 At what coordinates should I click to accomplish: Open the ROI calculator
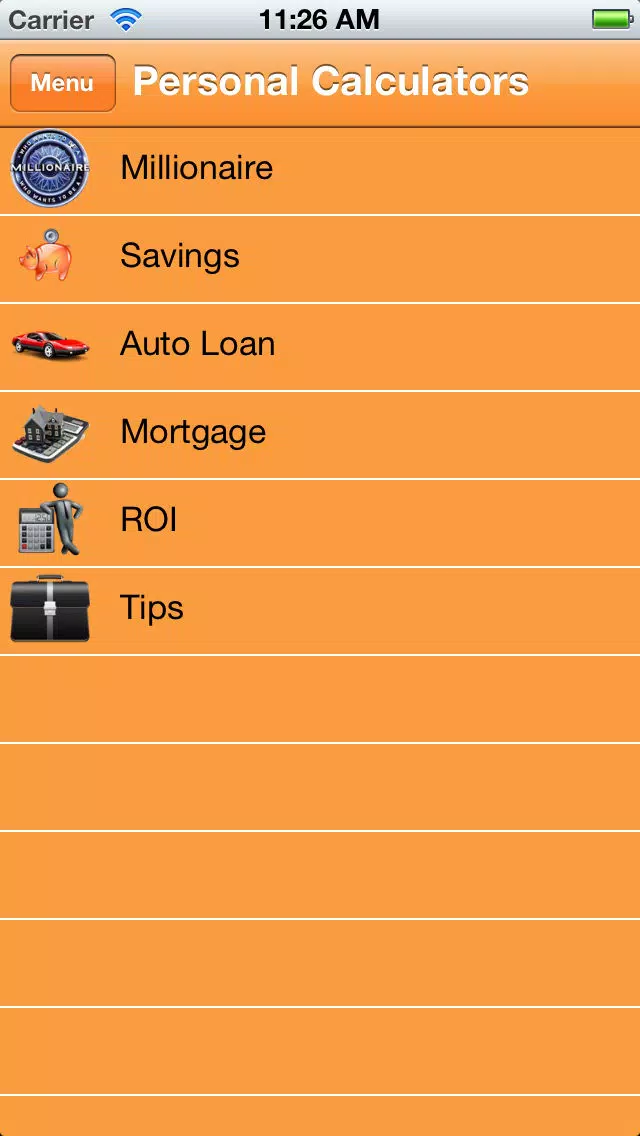pyautogui.click(x=320, y=523)
